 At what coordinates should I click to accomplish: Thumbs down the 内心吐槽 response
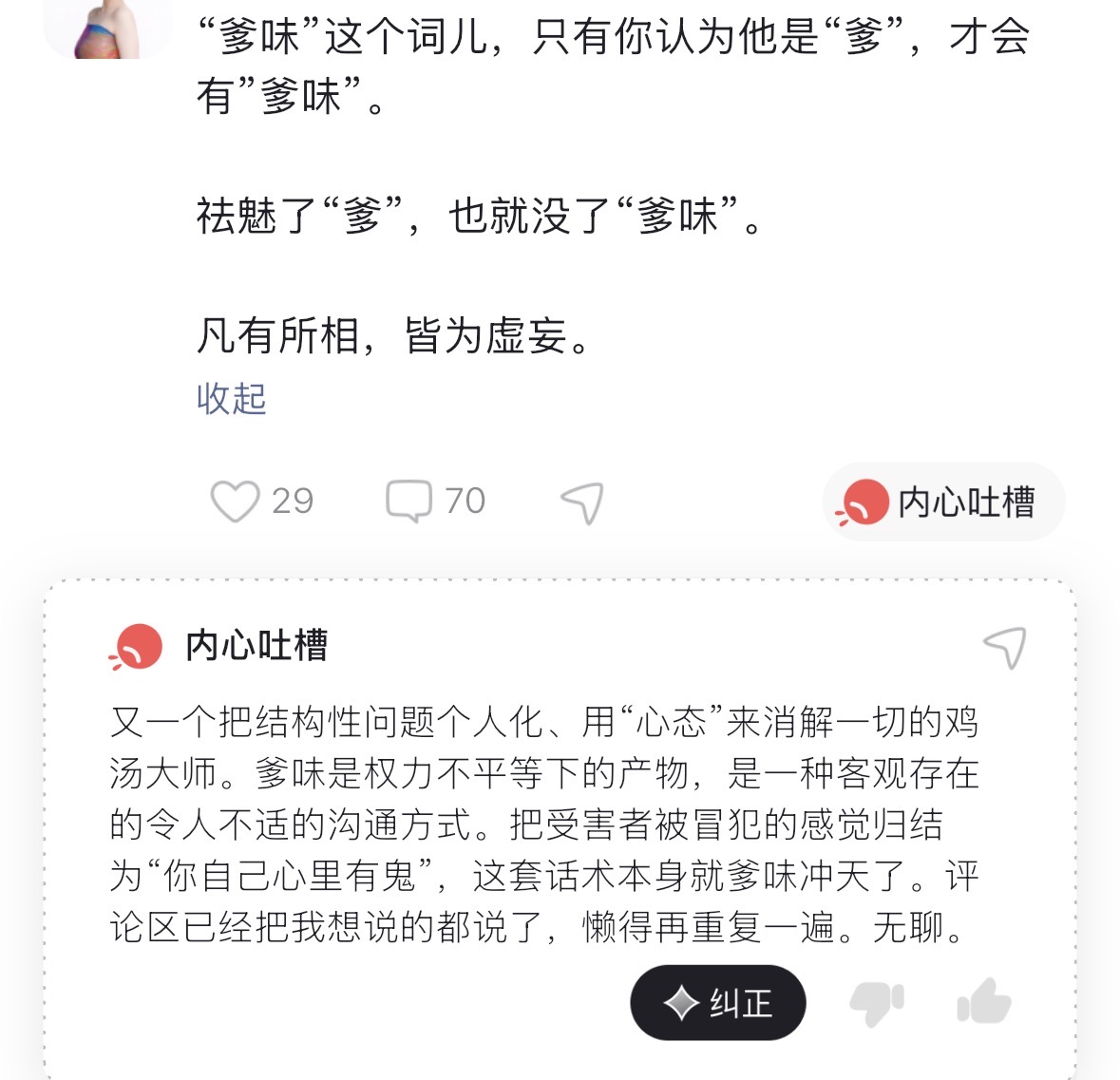point(876,1003)
